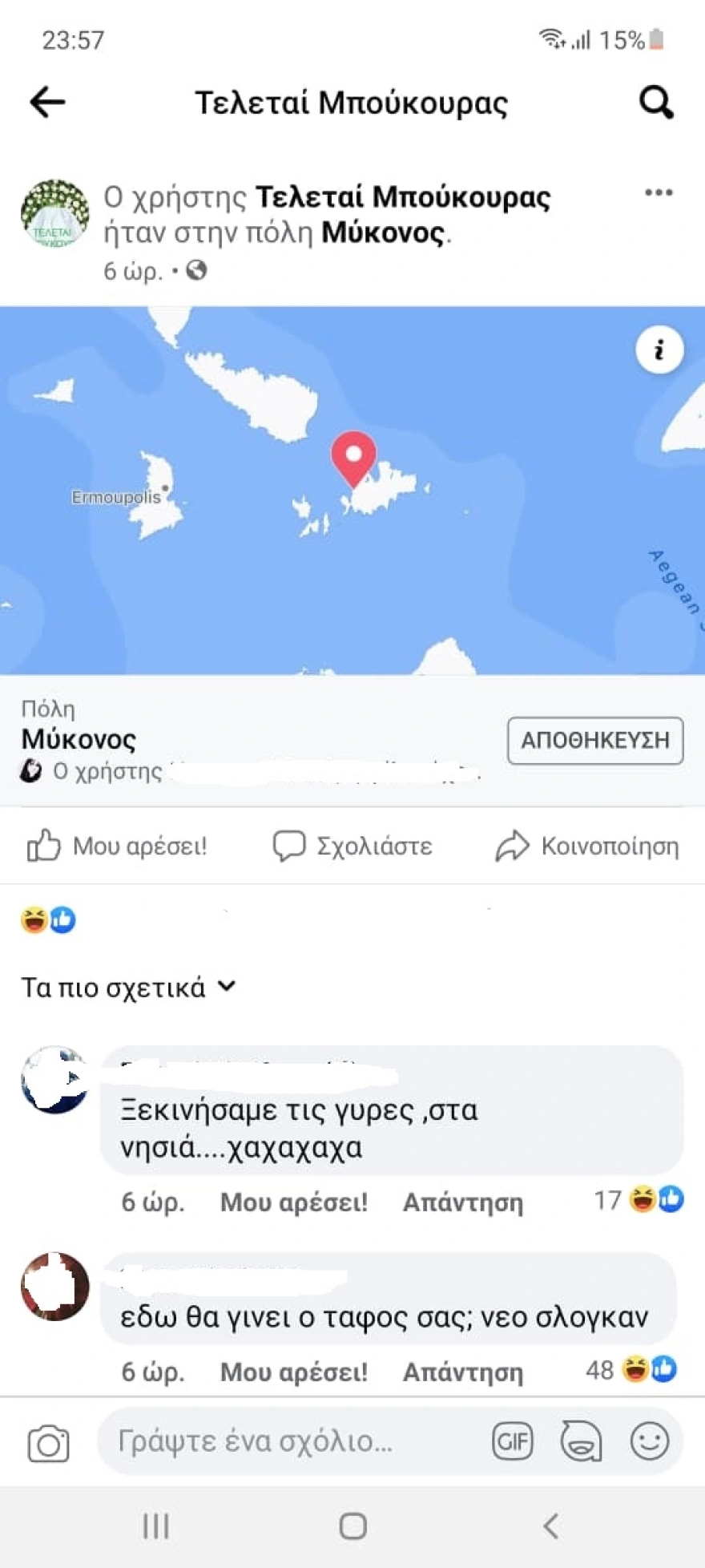This screenshot has height=1568, width=705.
Task: Share the post via Κοινοποίηση
Action: click(587, 846)
